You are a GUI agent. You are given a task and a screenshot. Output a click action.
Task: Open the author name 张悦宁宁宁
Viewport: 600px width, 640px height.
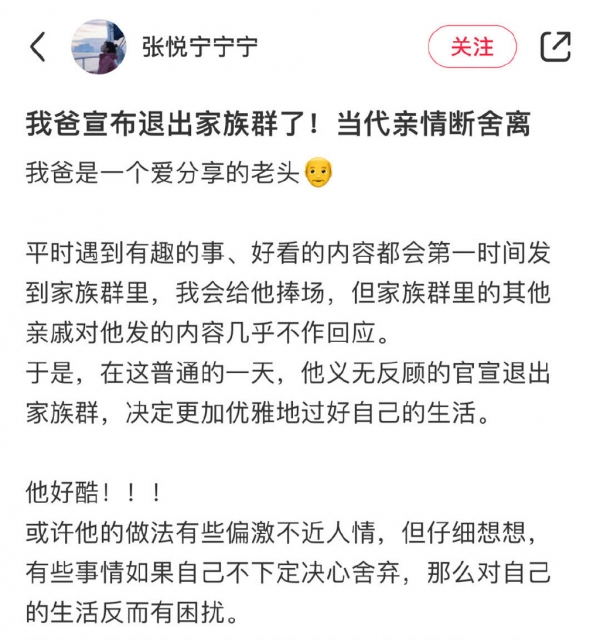point(202,47)
